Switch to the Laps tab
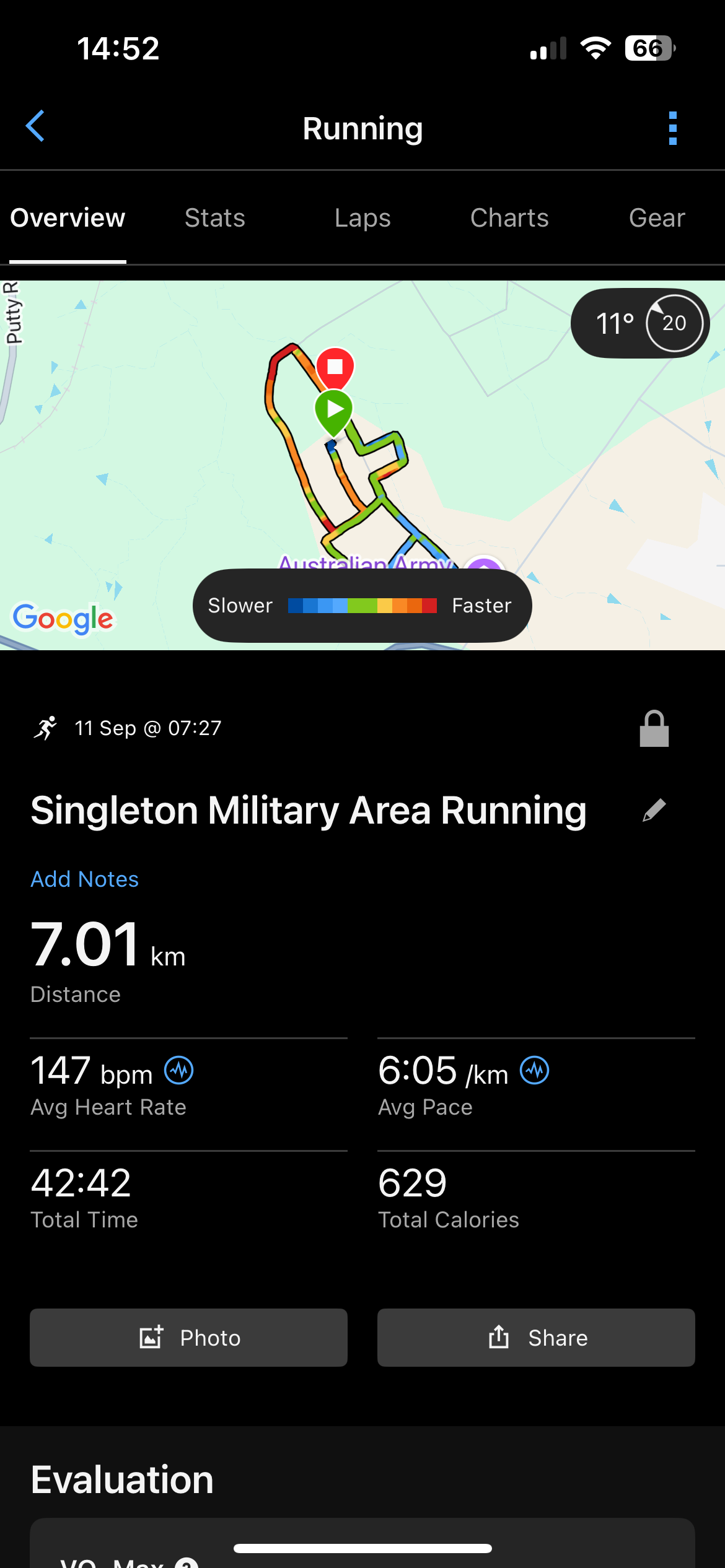 (x=362, y=218)
